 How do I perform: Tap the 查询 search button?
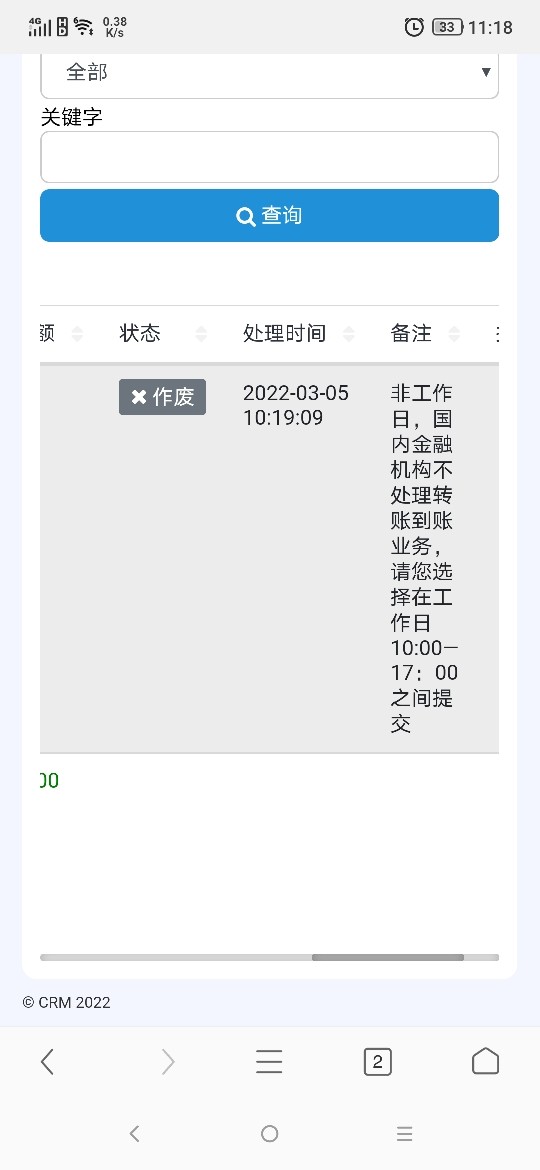coord(269,216)
